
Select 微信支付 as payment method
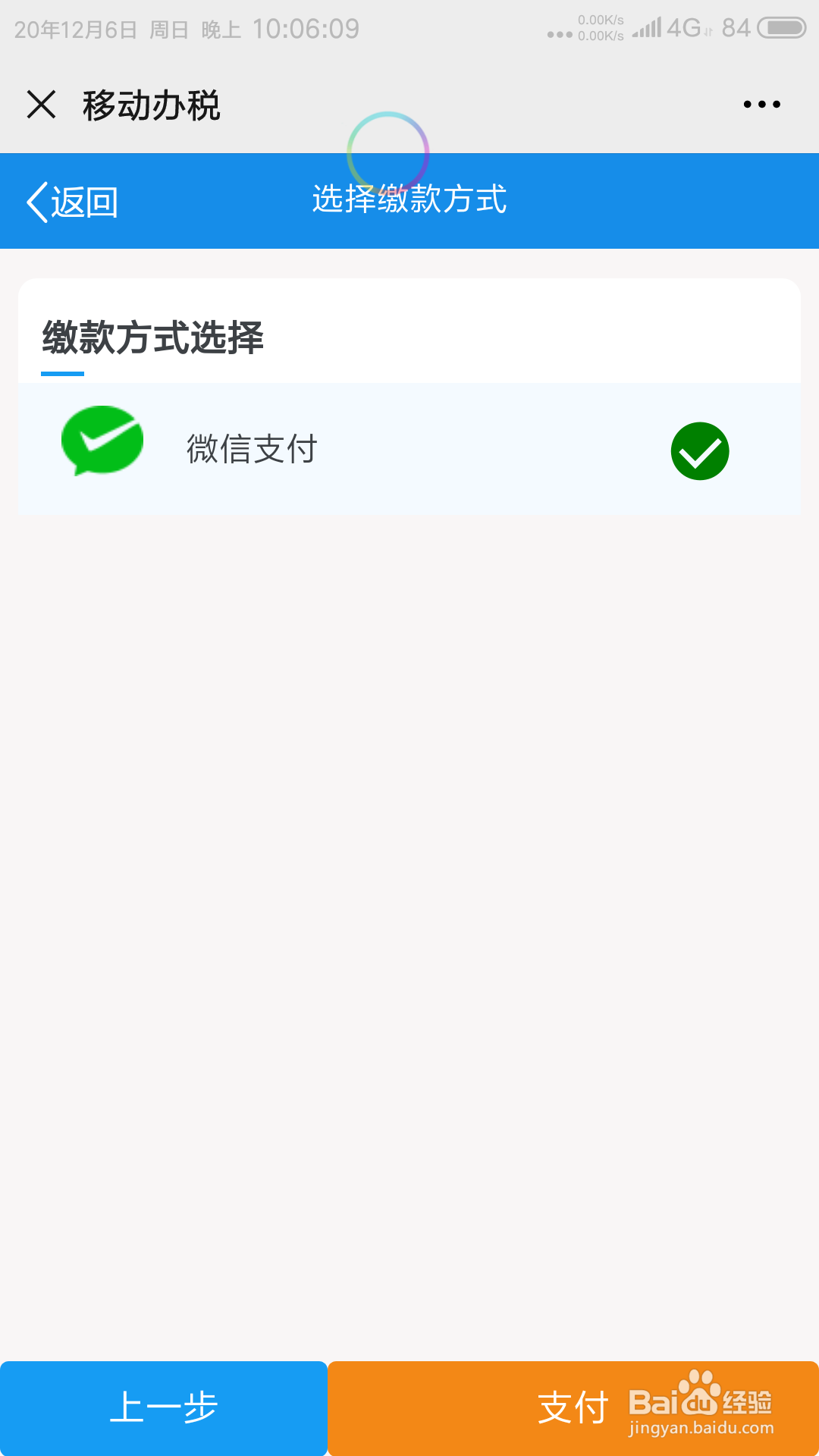pos(250,449)
